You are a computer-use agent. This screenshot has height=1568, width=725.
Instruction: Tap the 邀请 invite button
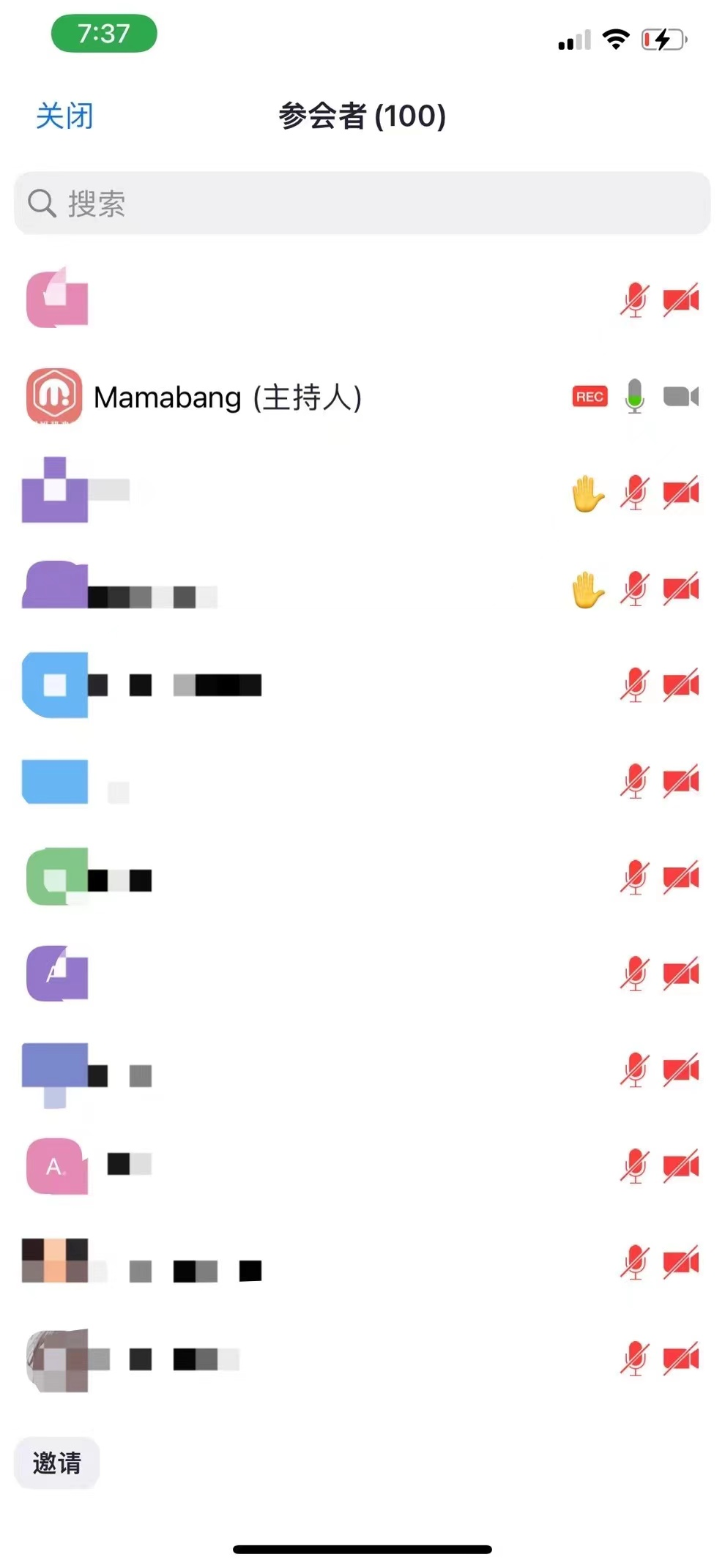point(57,1463)
